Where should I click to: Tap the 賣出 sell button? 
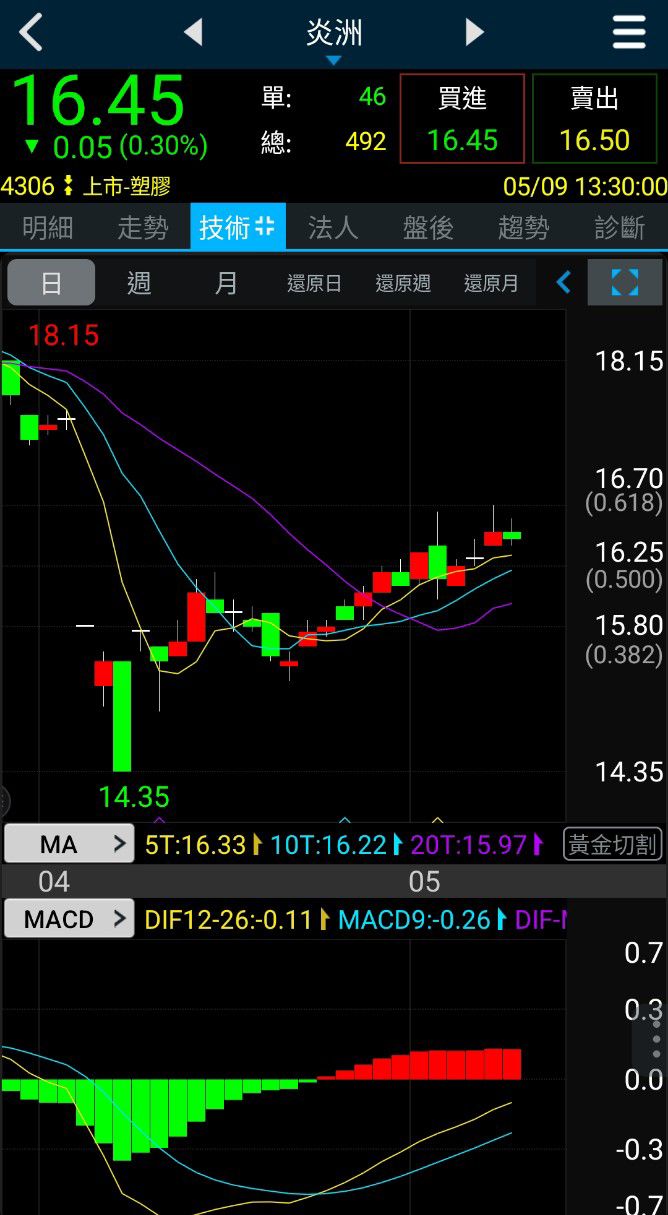tap(594, 118)
